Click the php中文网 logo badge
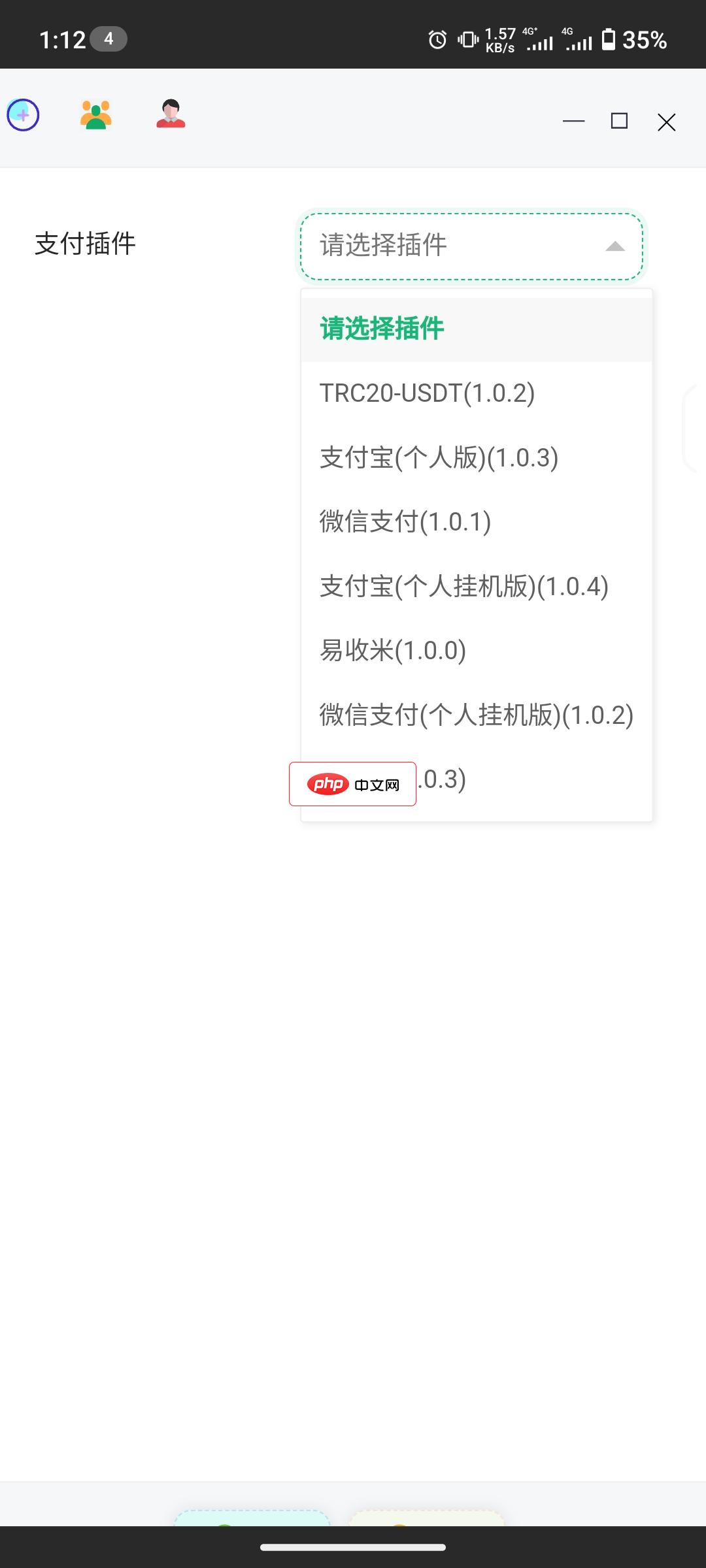The width and height of the screenshot is (706, 1568). (x=352, y=783)
